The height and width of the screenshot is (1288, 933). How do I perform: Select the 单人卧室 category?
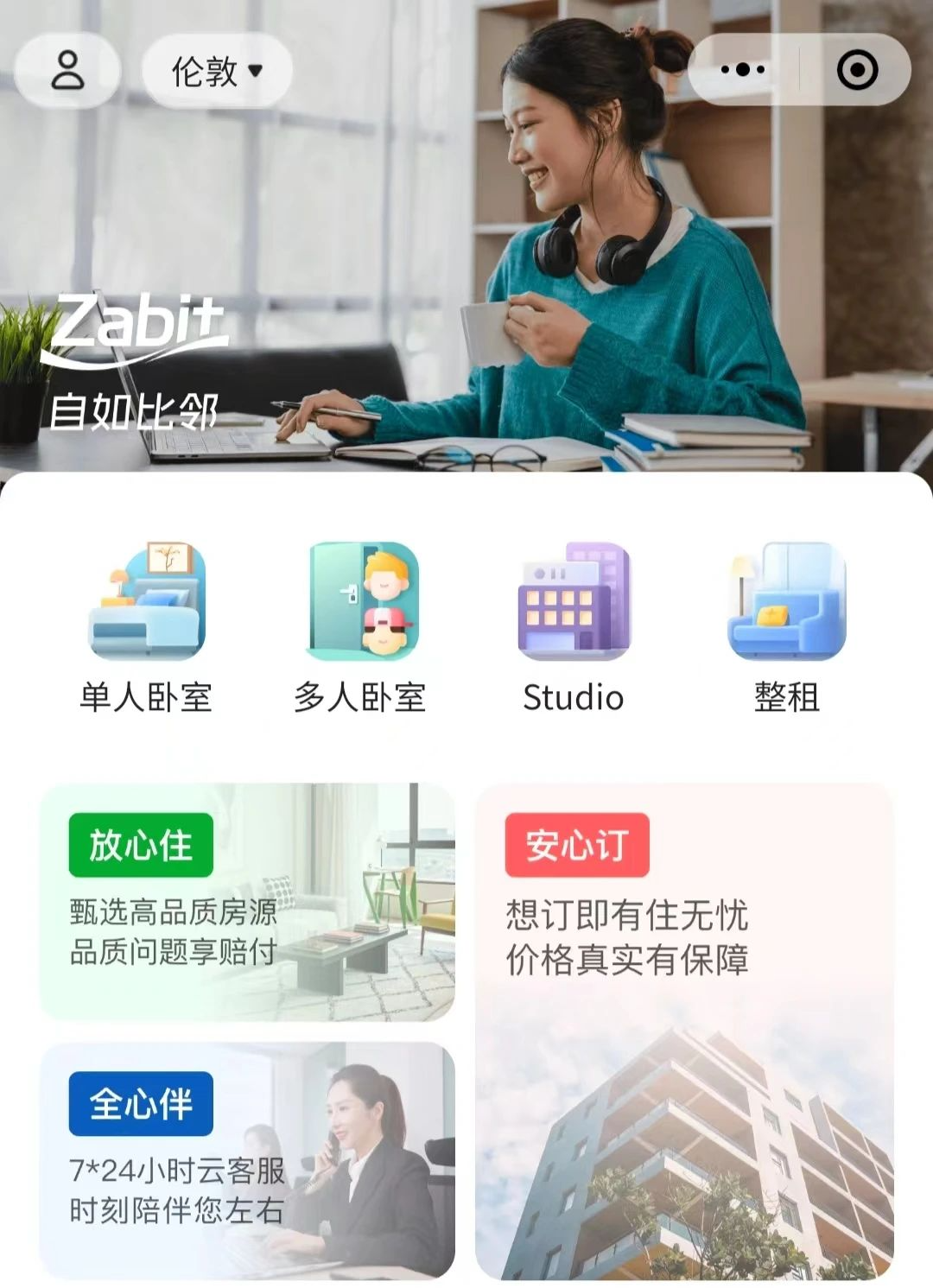pos(146,628)
